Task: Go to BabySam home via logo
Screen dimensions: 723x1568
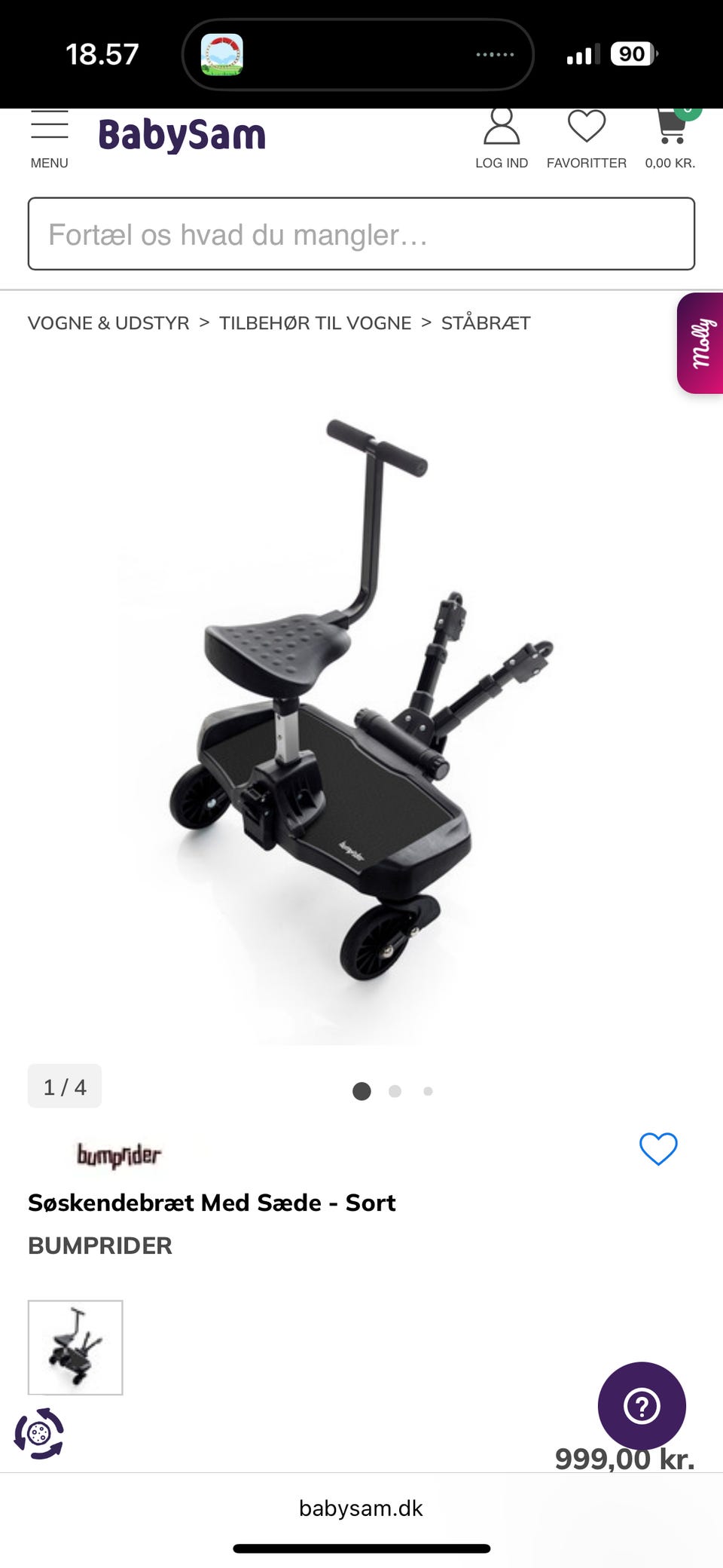Action: [182, 136]
